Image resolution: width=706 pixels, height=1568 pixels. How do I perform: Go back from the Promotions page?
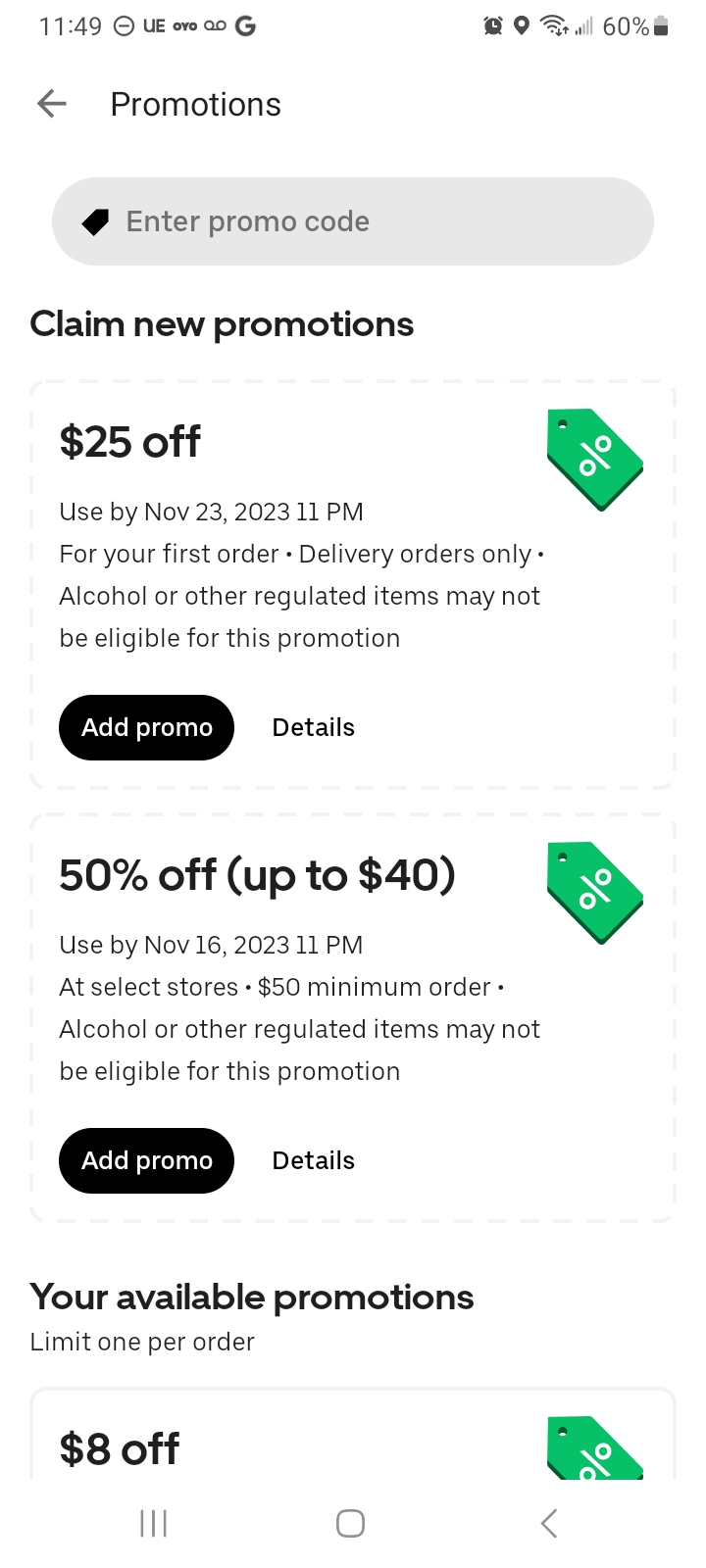click(52, 104)
